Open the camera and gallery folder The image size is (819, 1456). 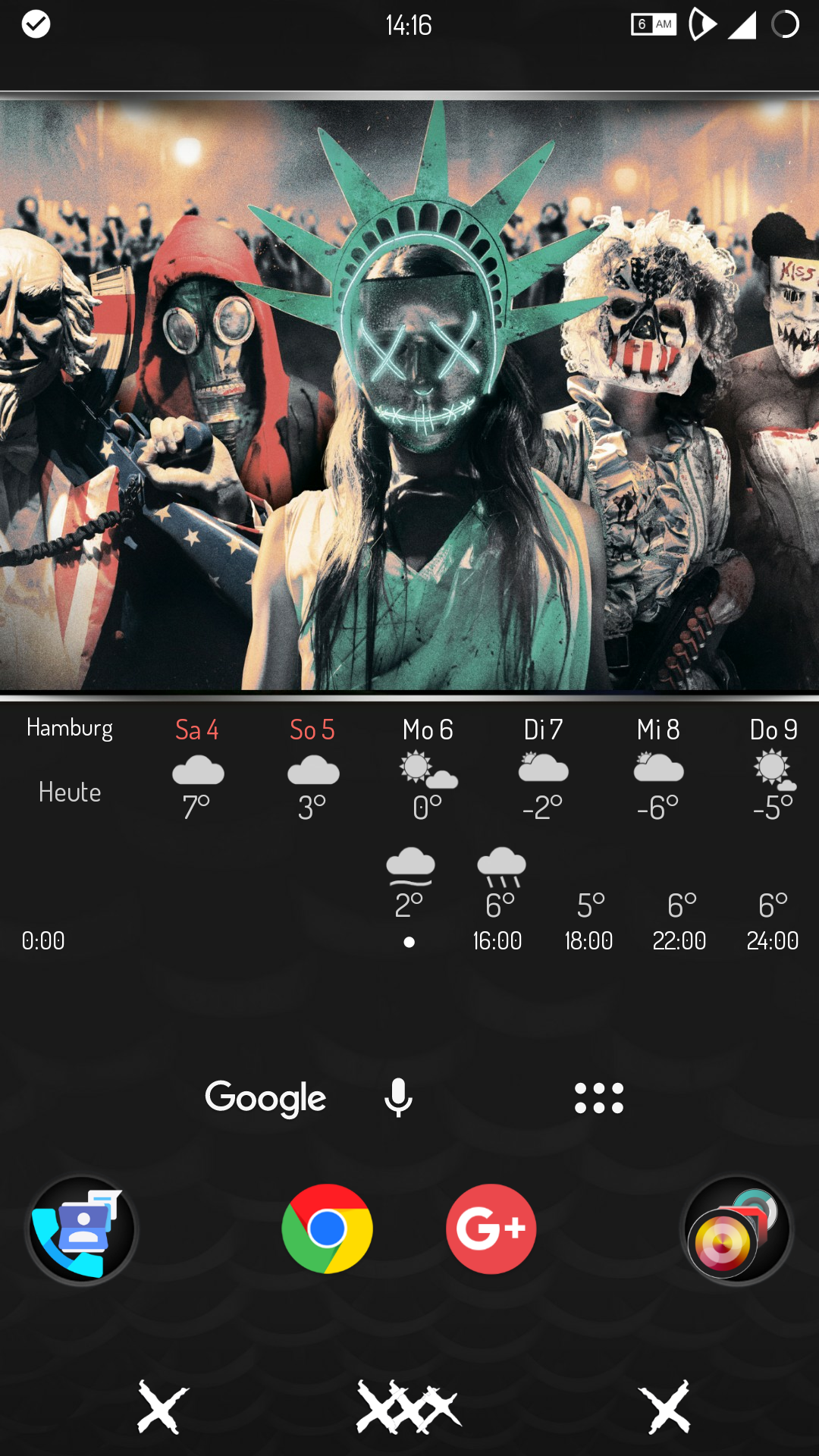click(736, 1230)
